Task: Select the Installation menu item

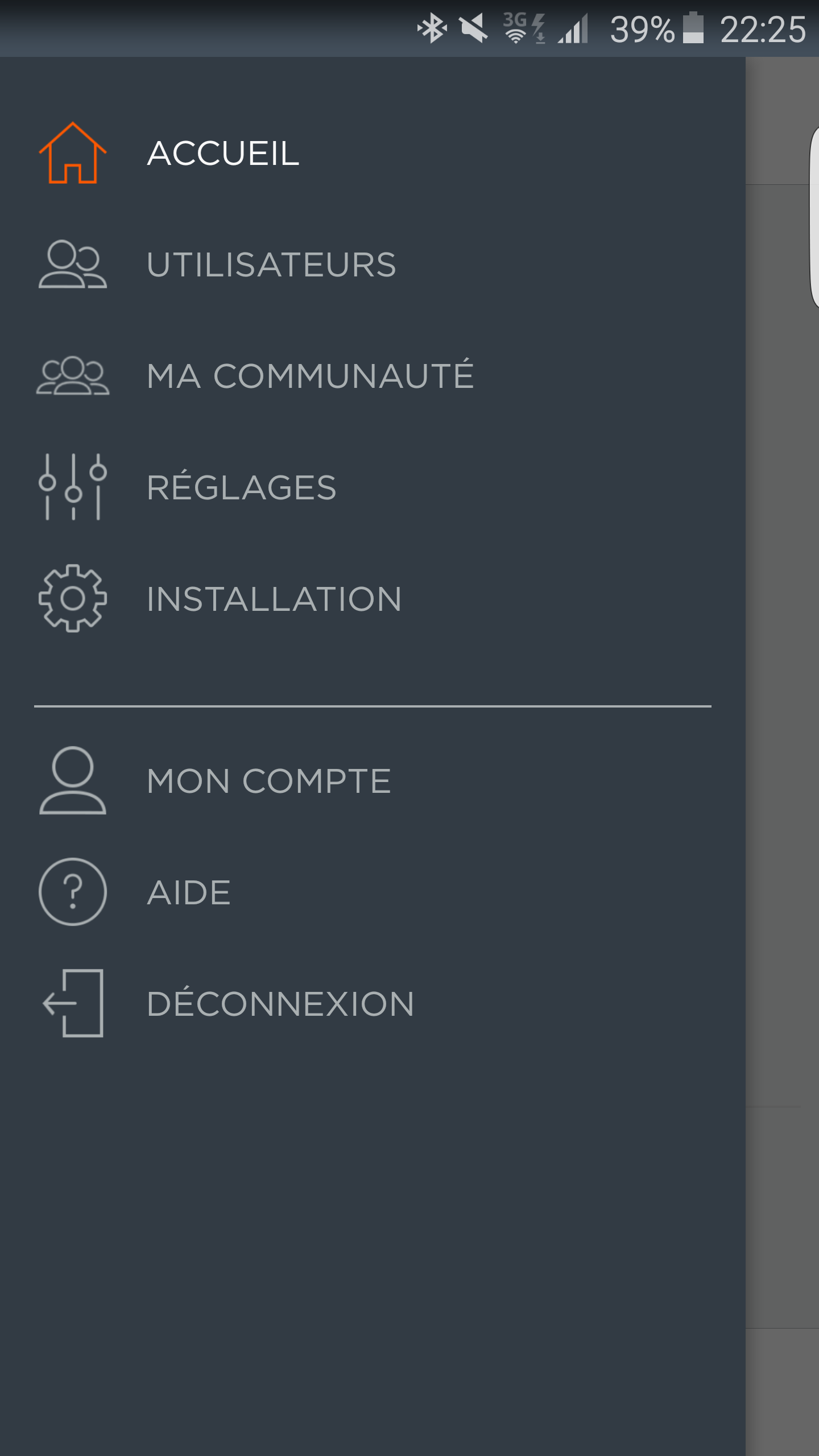Action: click(373, 599)
